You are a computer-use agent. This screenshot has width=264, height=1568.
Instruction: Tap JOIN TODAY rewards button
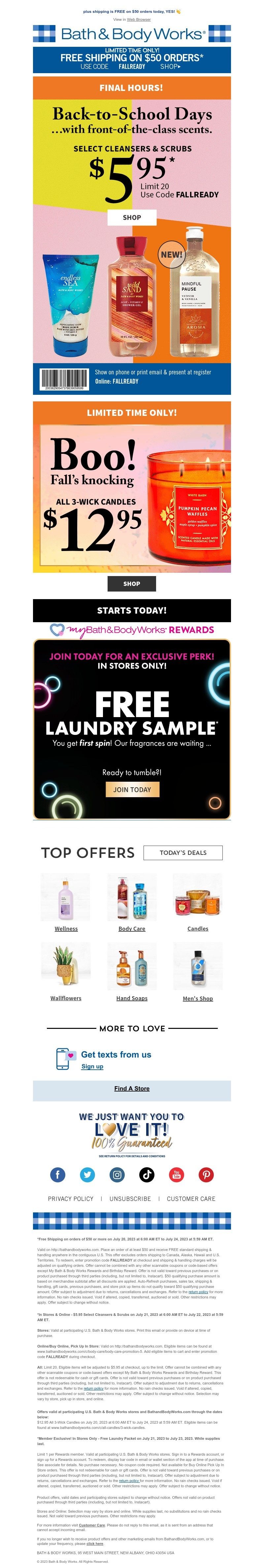coord(132,790)
